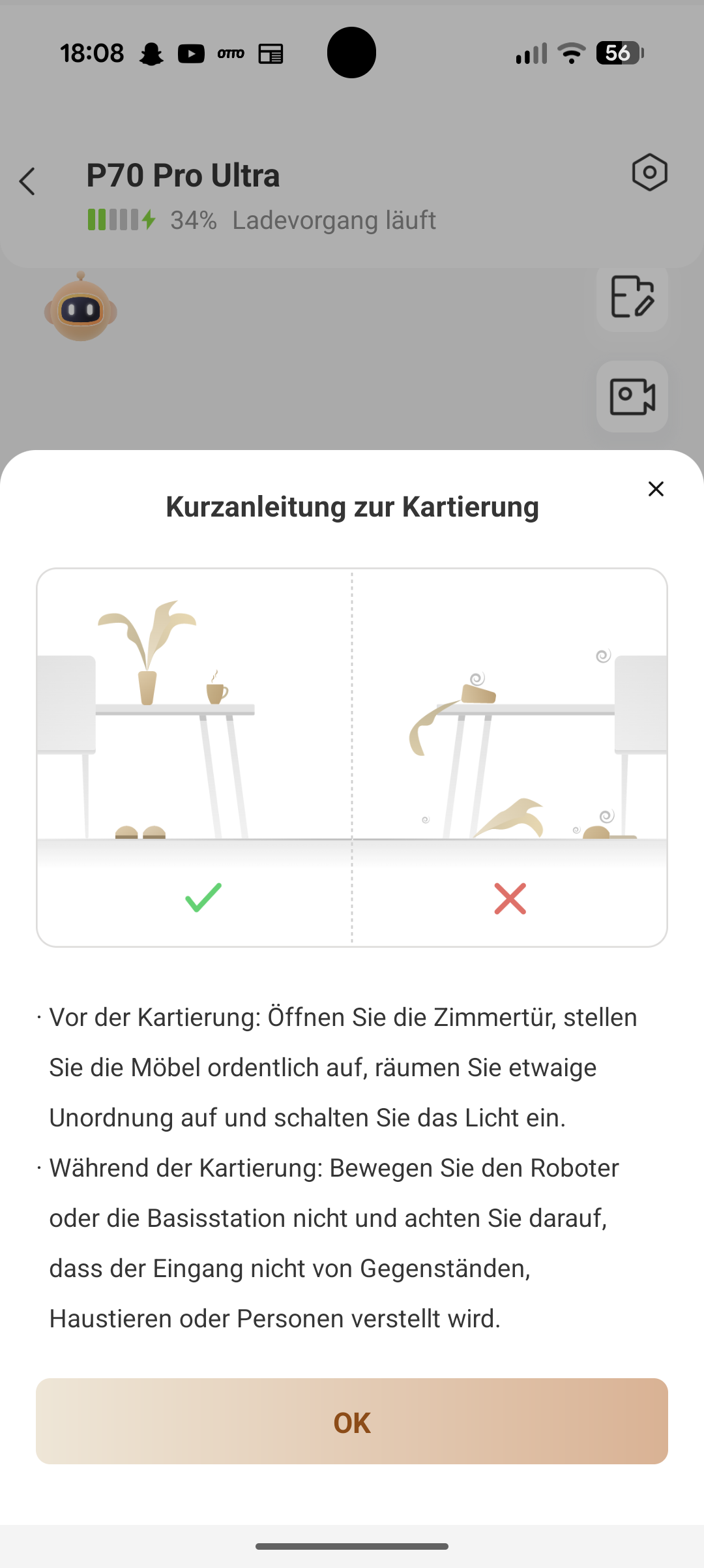This screenshot has height=1568, width=704.
Task: Go back from P70 Pro Ultra
Action: point(27,181)
